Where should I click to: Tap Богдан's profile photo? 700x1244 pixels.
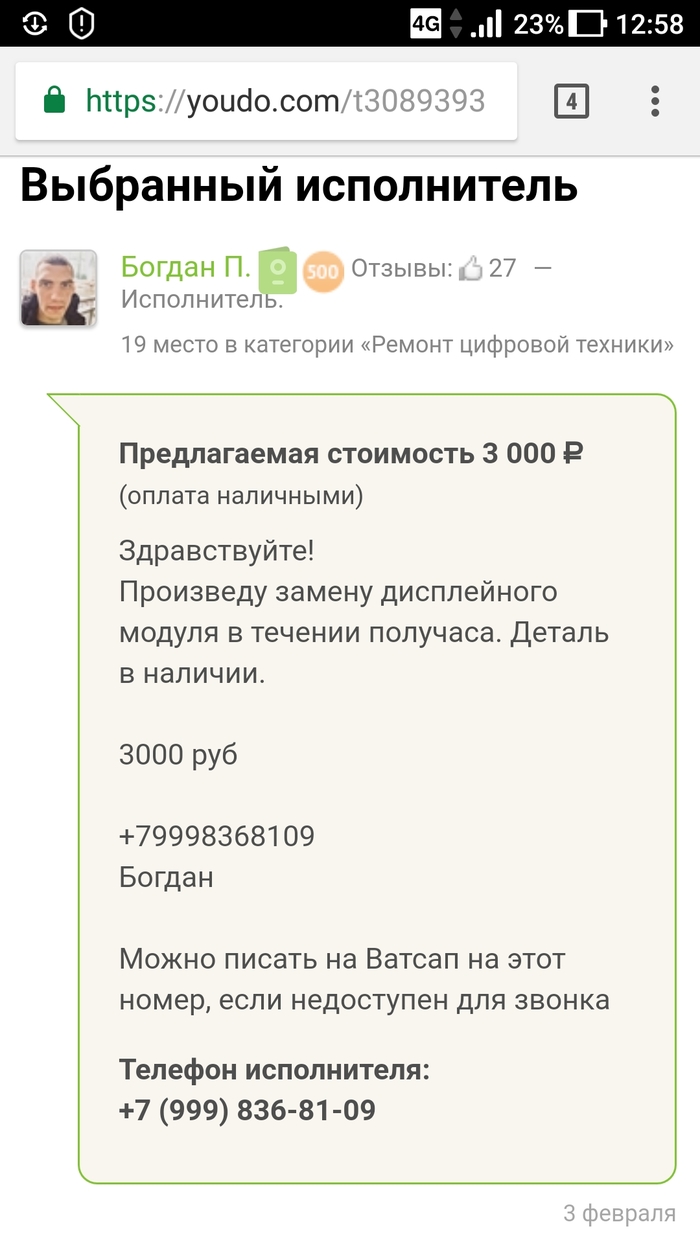pos(59,288)
